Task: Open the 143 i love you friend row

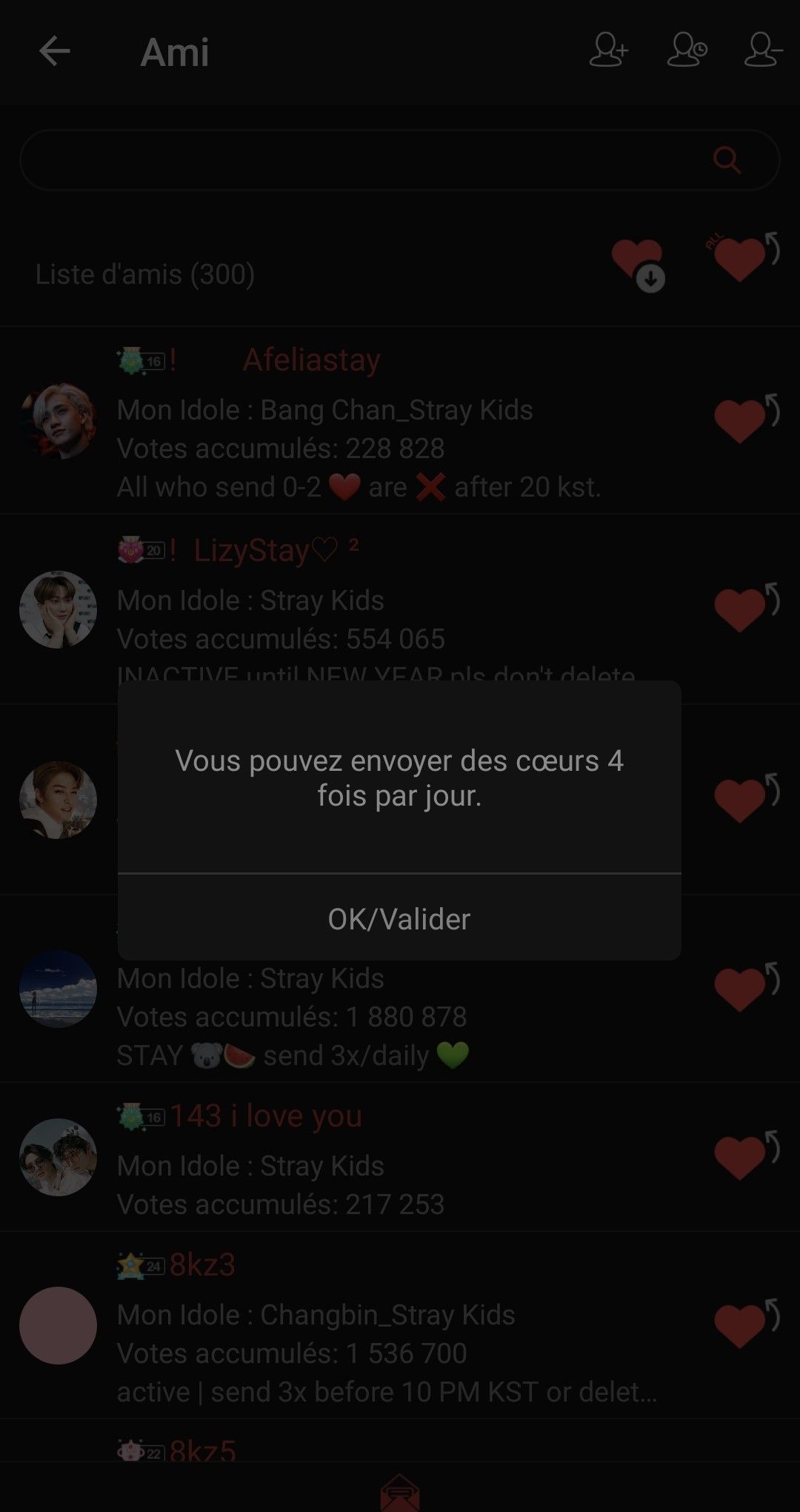Action: click(356, 1160)
